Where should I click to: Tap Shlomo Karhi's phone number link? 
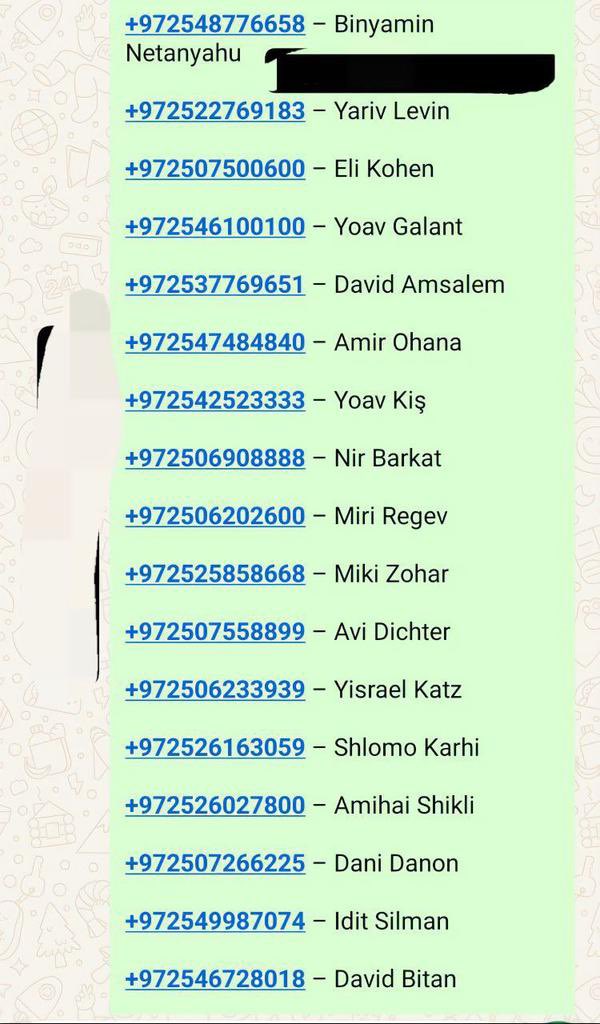point(215,748)
